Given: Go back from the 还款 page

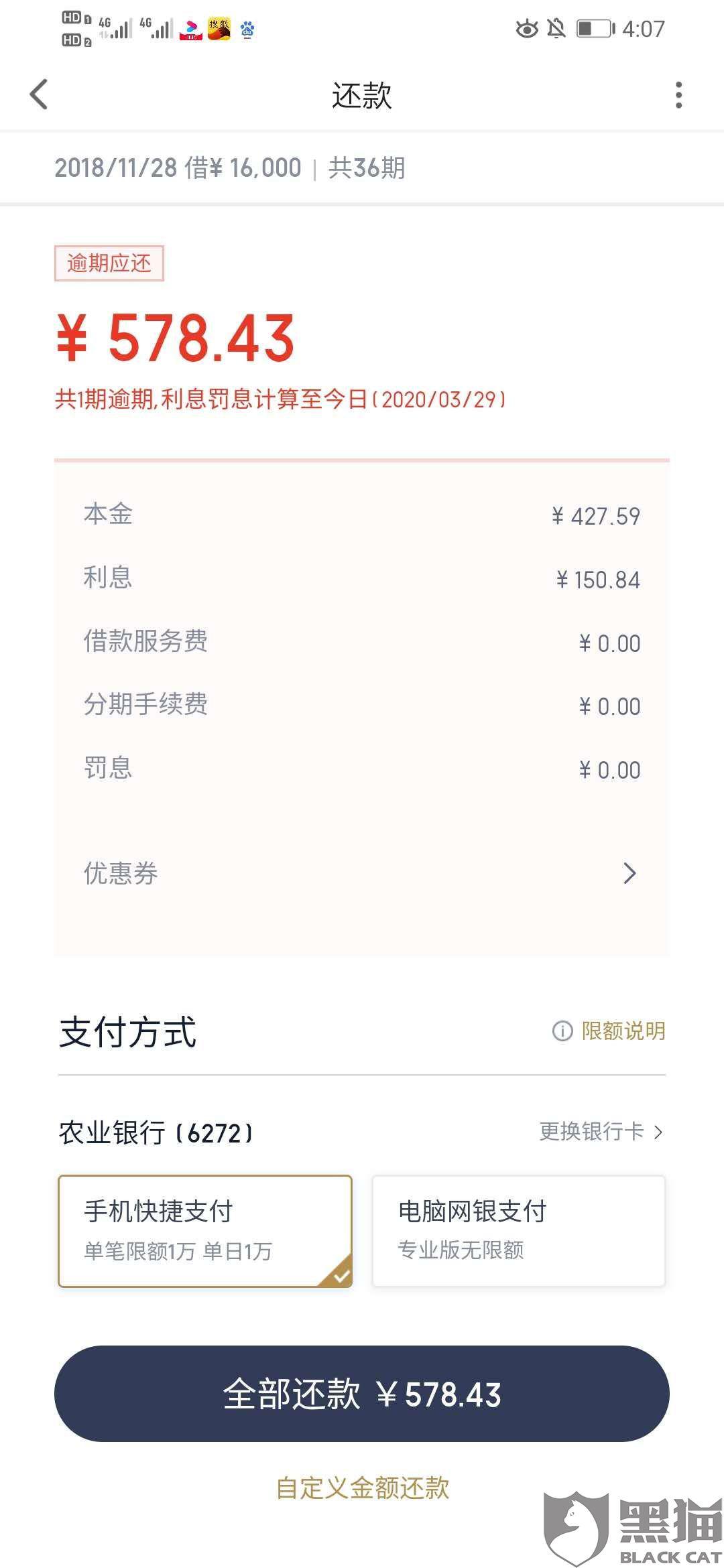Looking at the screenshot, I should click(40, 94).
